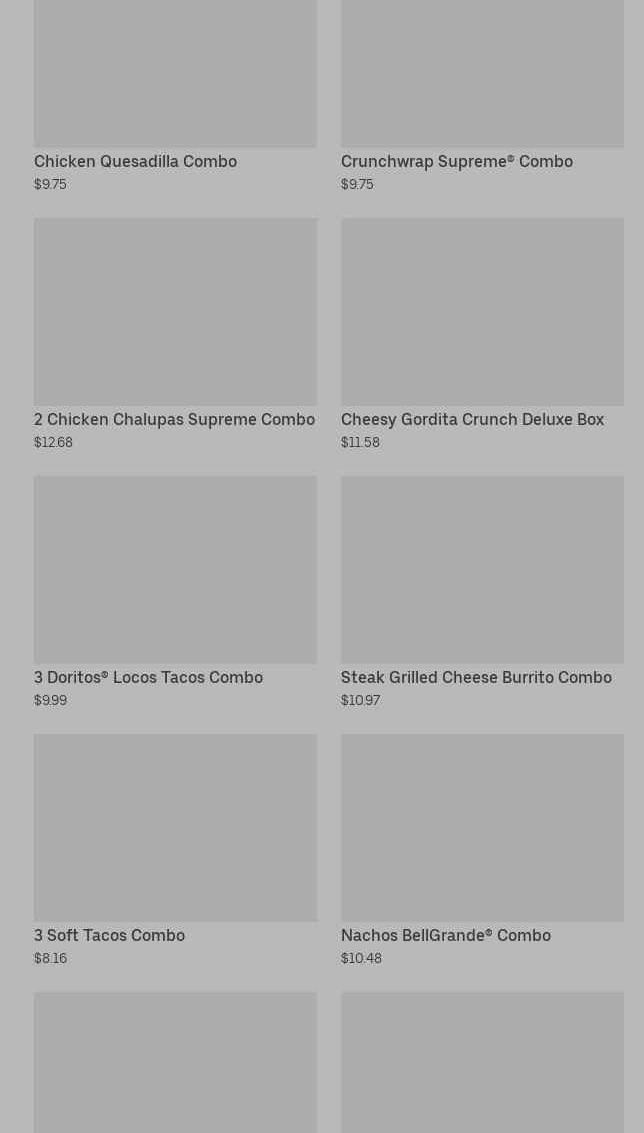
Task: Select Crunchwrap Supreme Combo
Action: tap(482, 95)
